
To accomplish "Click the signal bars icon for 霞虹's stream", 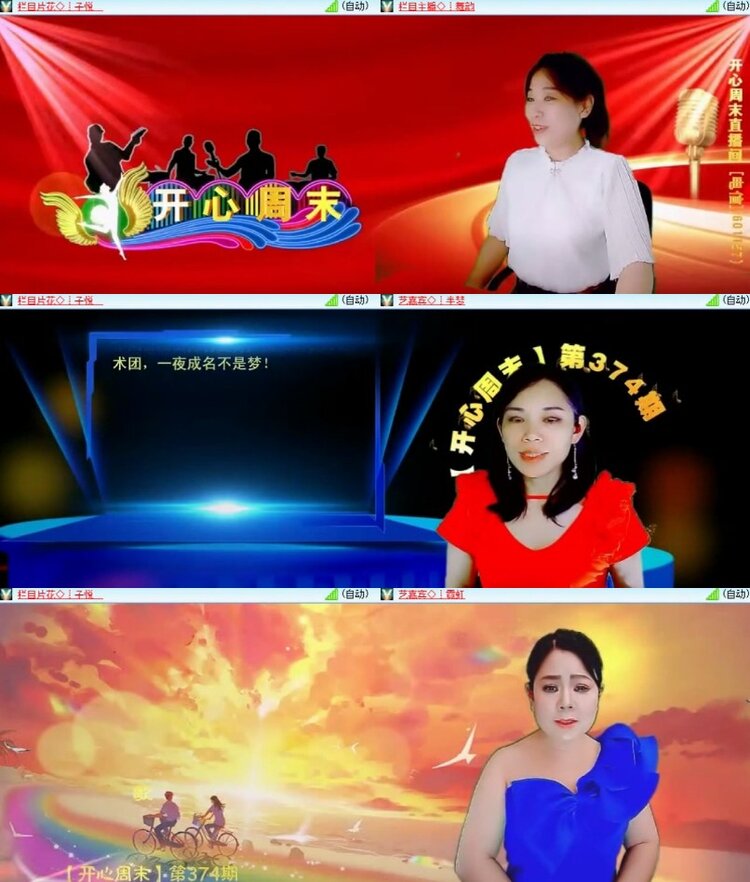I will click(712, 594).
